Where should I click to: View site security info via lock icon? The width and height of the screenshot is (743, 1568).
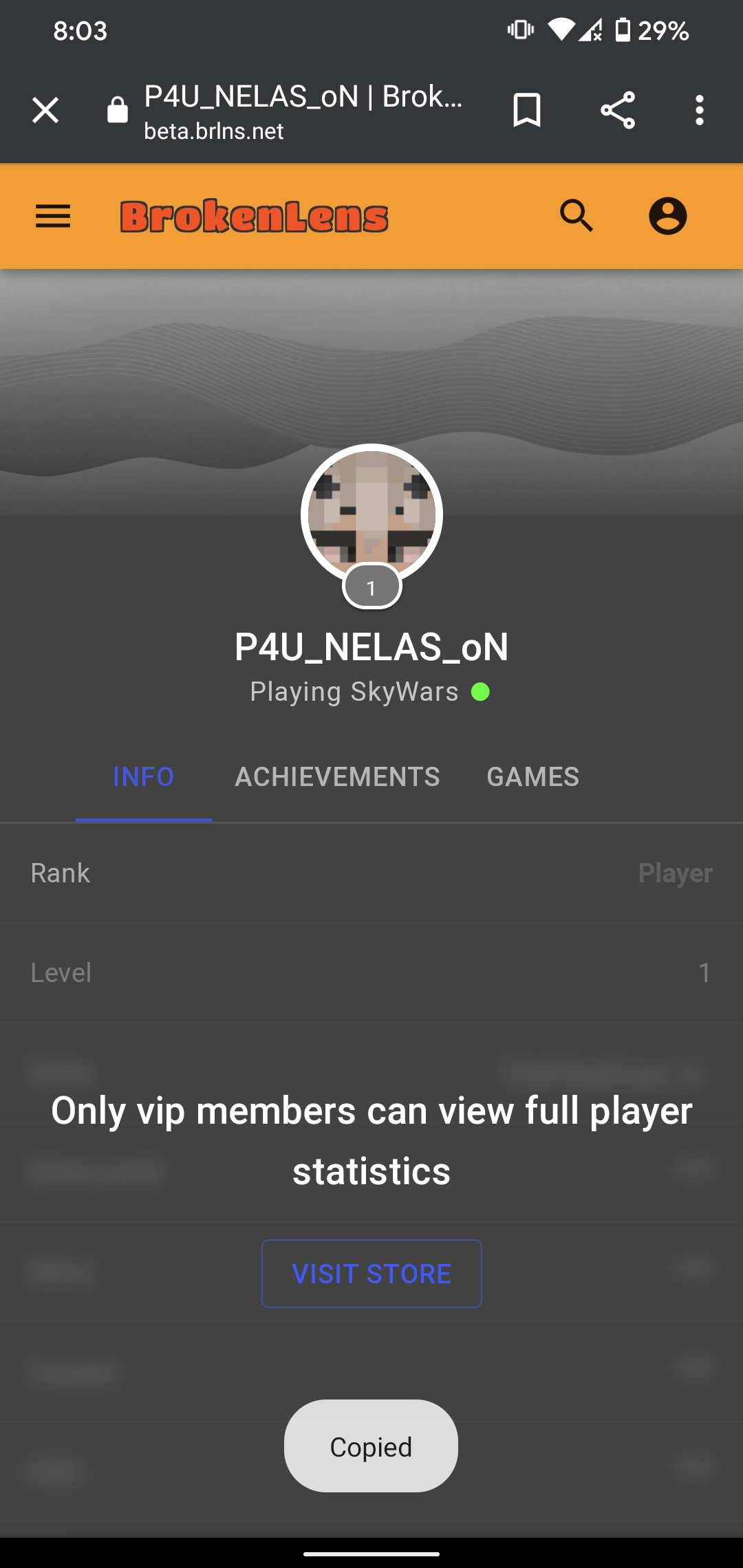coord(118,110)
